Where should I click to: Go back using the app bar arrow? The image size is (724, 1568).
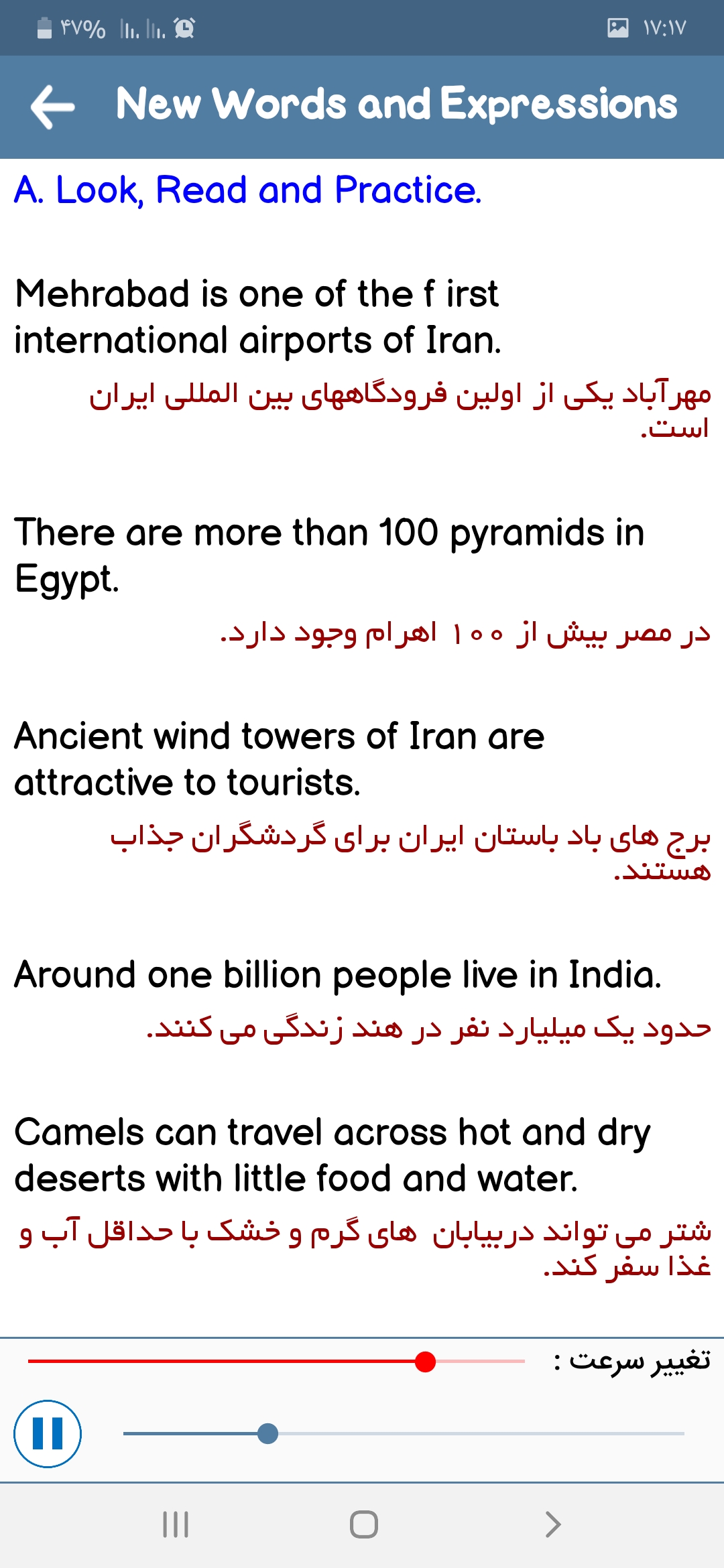point(52,107)
